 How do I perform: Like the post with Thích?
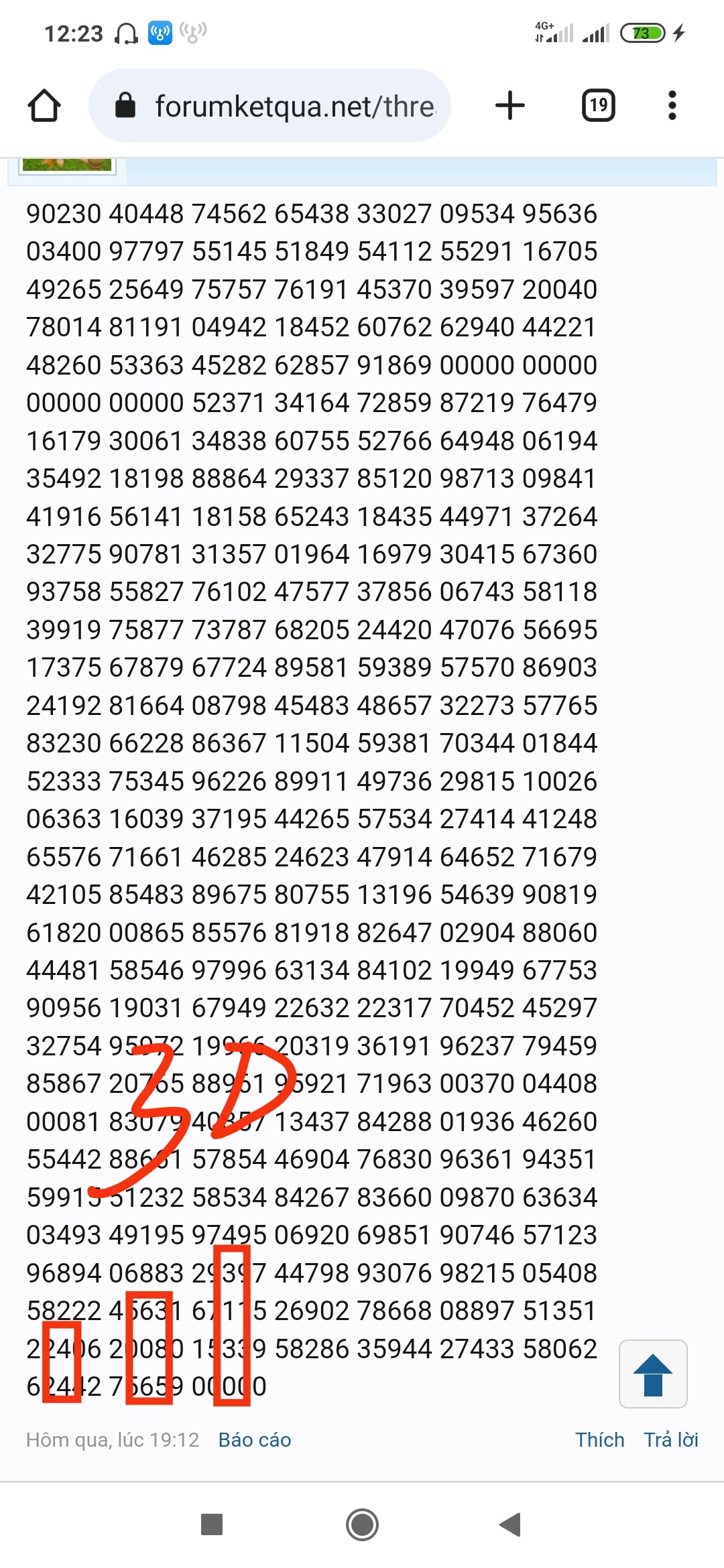tap(599, 1440)
